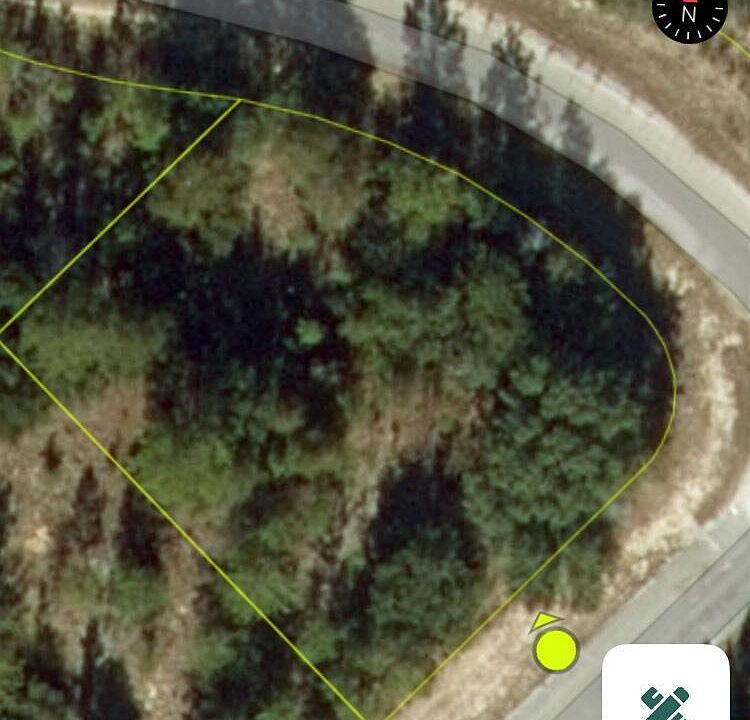Tap the compass to reset north
Viewport: 750px width, 720px height.
(x=689, y=14)
